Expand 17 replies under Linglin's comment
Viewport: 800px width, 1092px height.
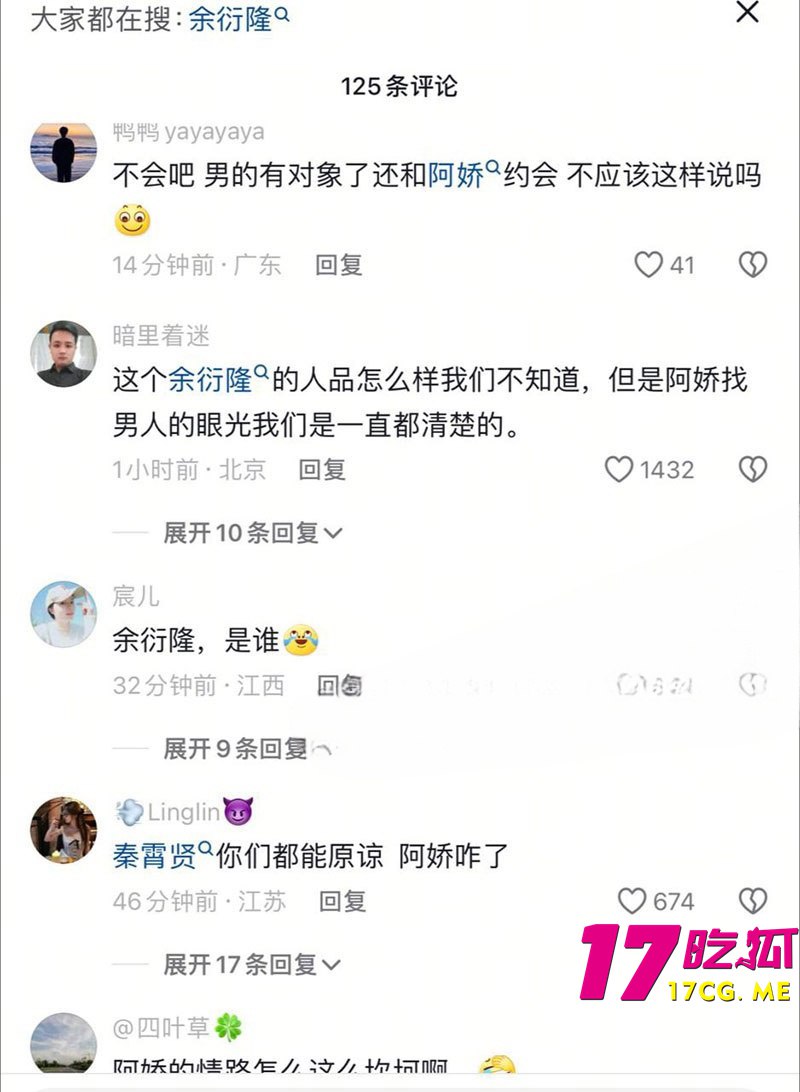(x=252, y=964)
